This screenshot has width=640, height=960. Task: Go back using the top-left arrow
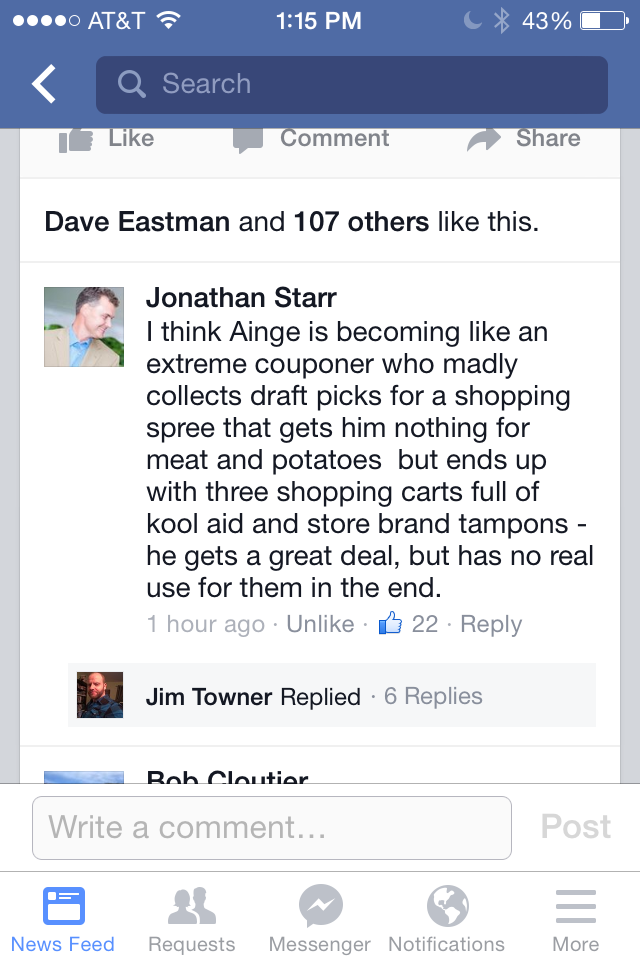[44, 85]
